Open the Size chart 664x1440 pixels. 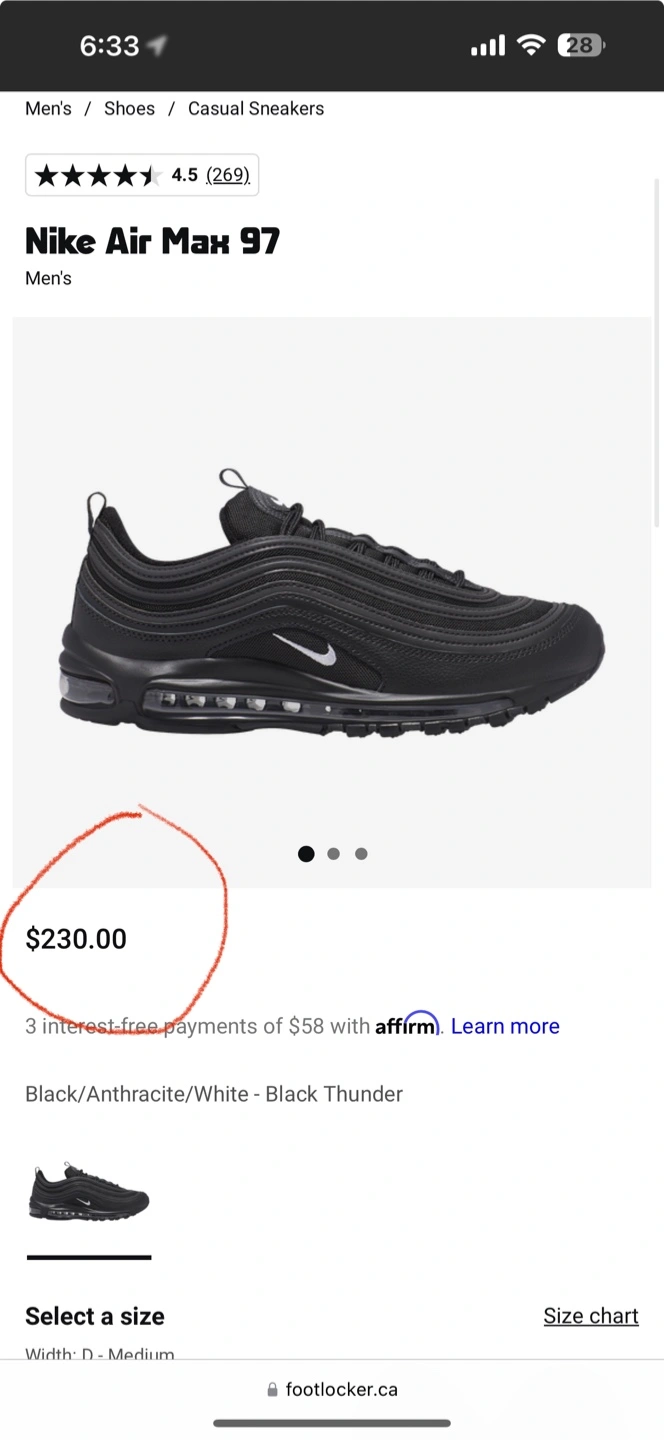[x=591, y=1316]
